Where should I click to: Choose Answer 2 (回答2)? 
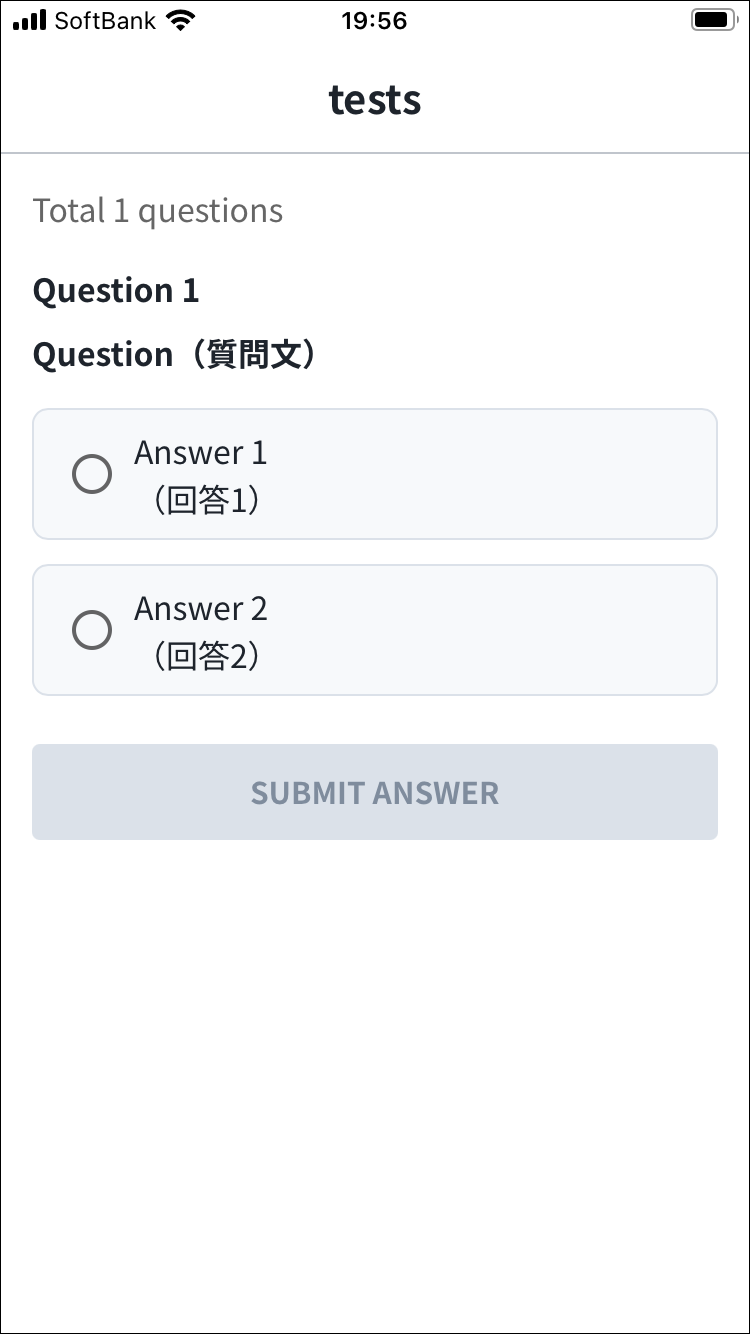pyautogui.click(x=92, y=630)
